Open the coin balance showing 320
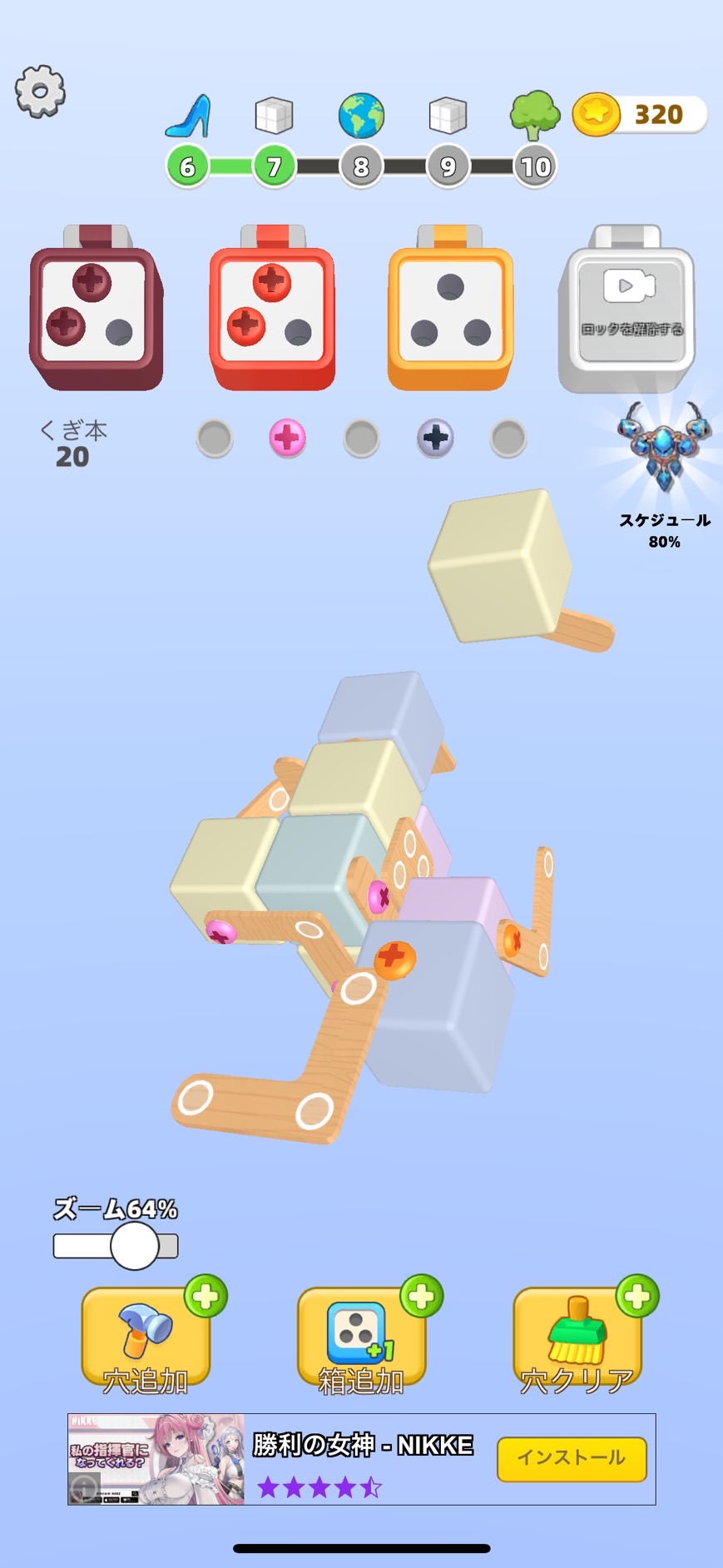The image size is (723, 1568). tap(639, 115)
